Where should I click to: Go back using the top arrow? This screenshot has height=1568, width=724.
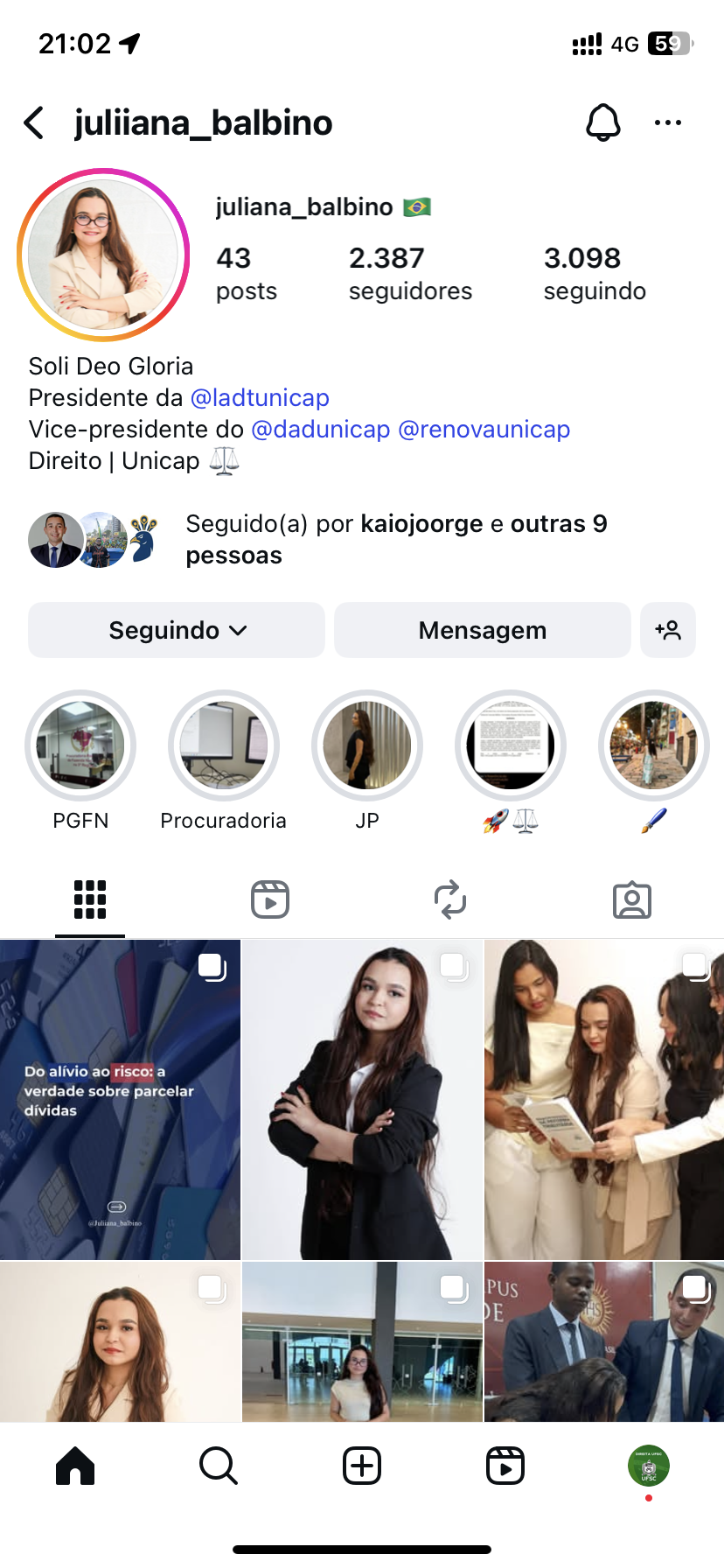point(35,123)
